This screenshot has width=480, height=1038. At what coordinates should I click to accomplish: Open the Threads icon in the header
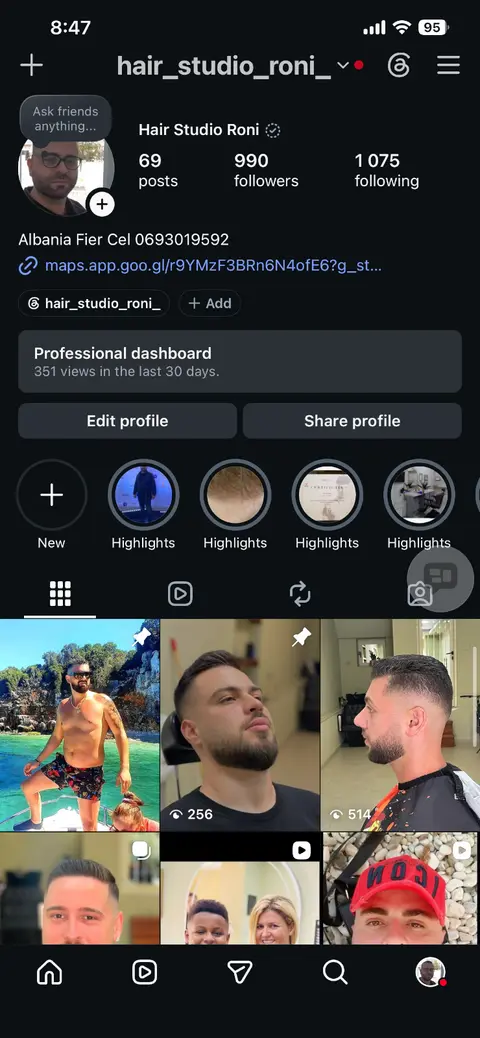399,65
